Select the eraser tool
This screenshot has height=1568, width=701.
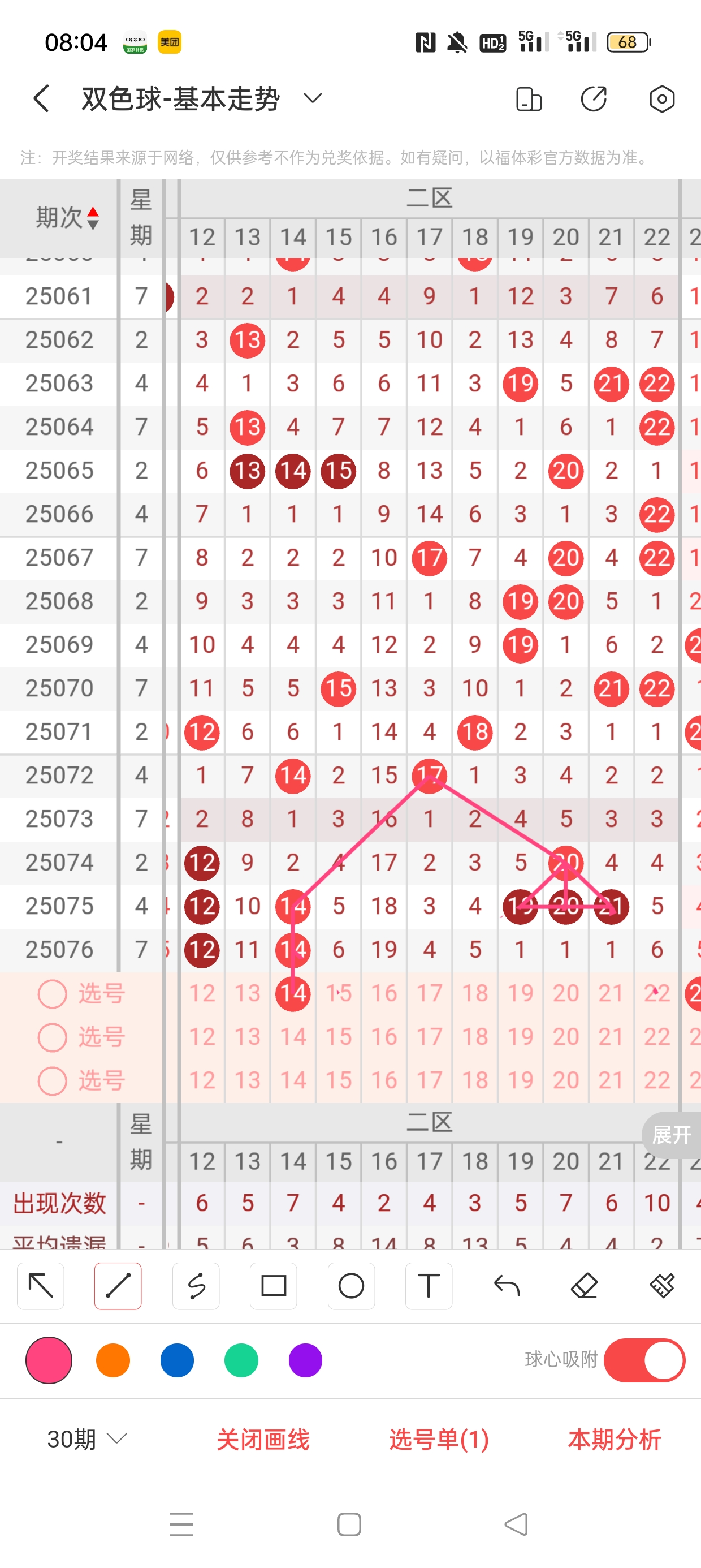[584, 1286]
